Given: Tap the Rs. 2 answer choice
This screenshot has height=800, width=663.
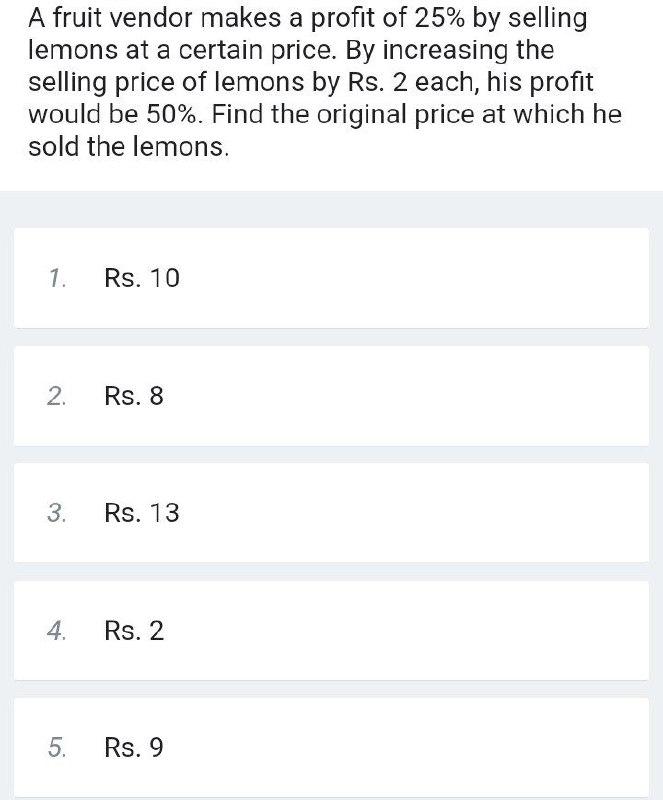Looking at the screenshot, I should tap(134, 631).
